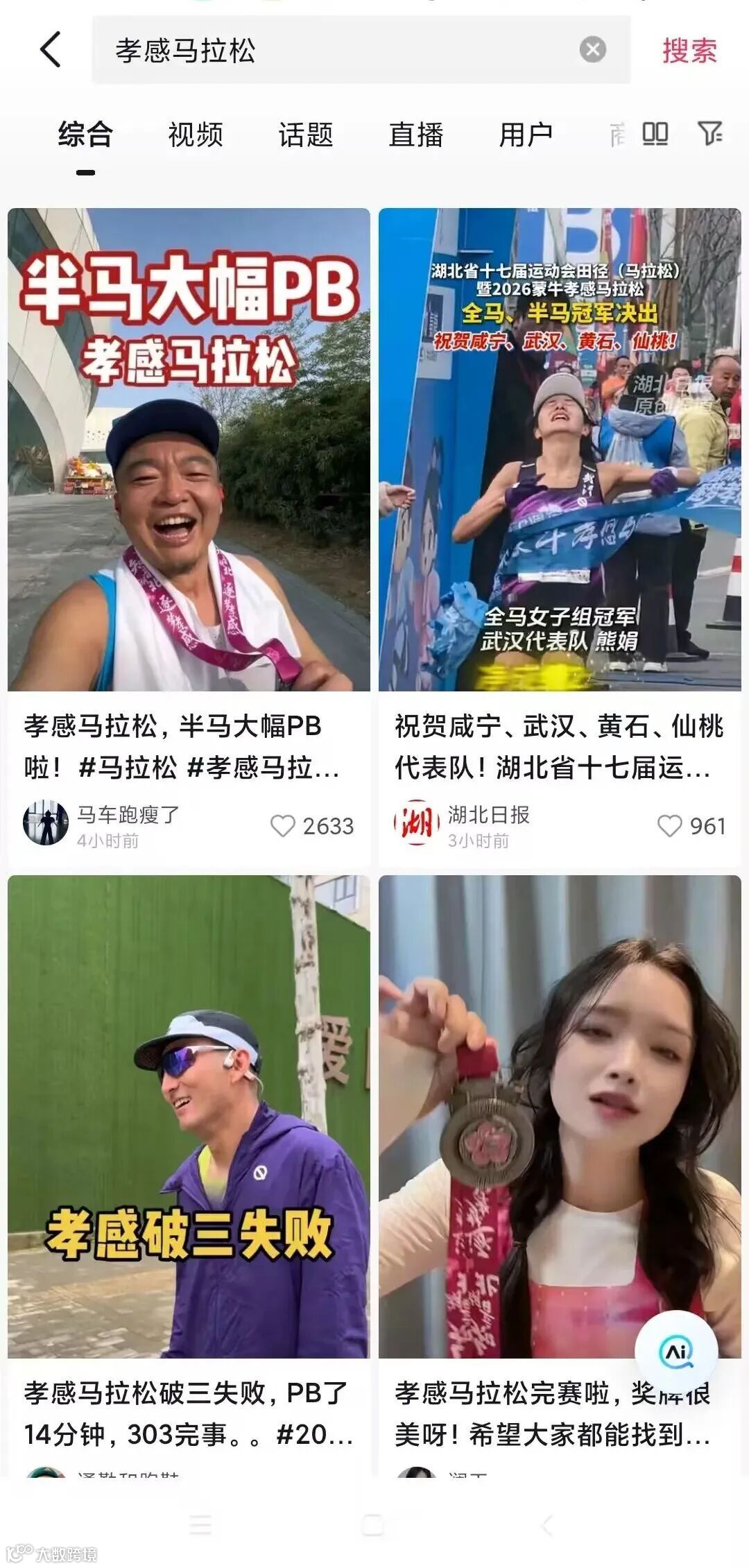749x1568 pixels.
Task: Like the post by 马车跑瘦了
Action: tap(283, 825)
